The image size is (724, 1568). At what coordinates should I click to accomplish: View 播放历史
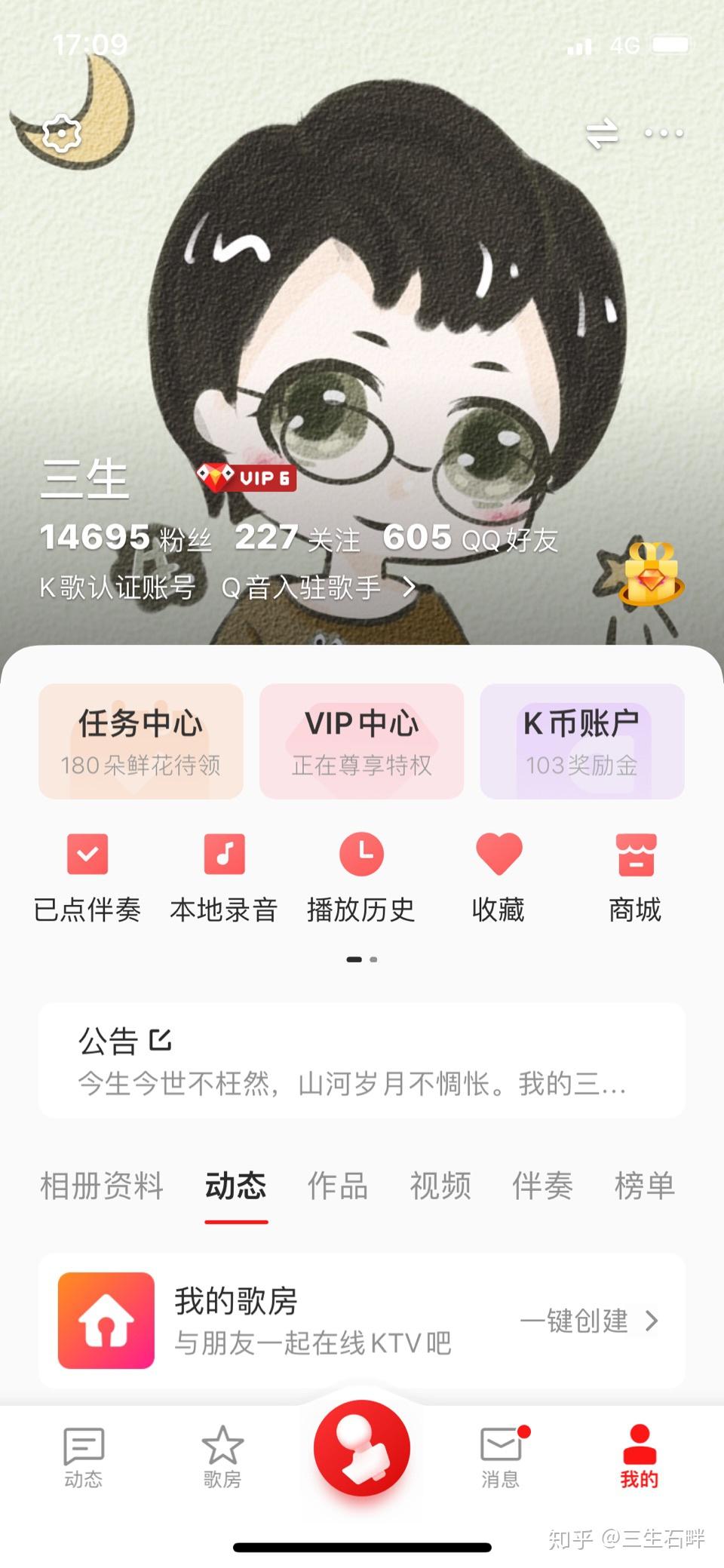pos(361,878)
